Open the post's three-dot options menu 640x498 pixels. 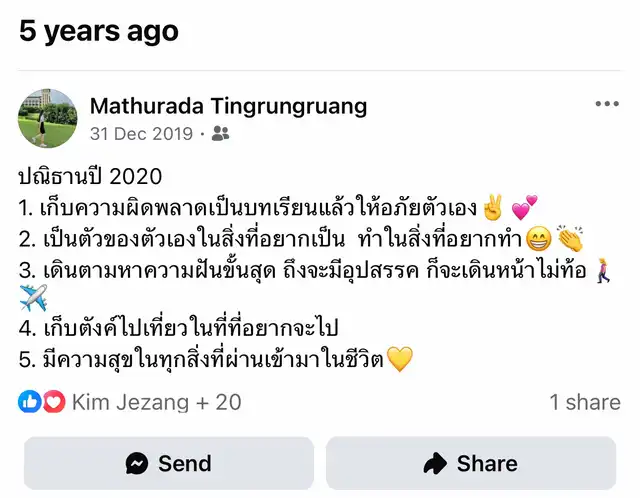click(x=606, y=105)
